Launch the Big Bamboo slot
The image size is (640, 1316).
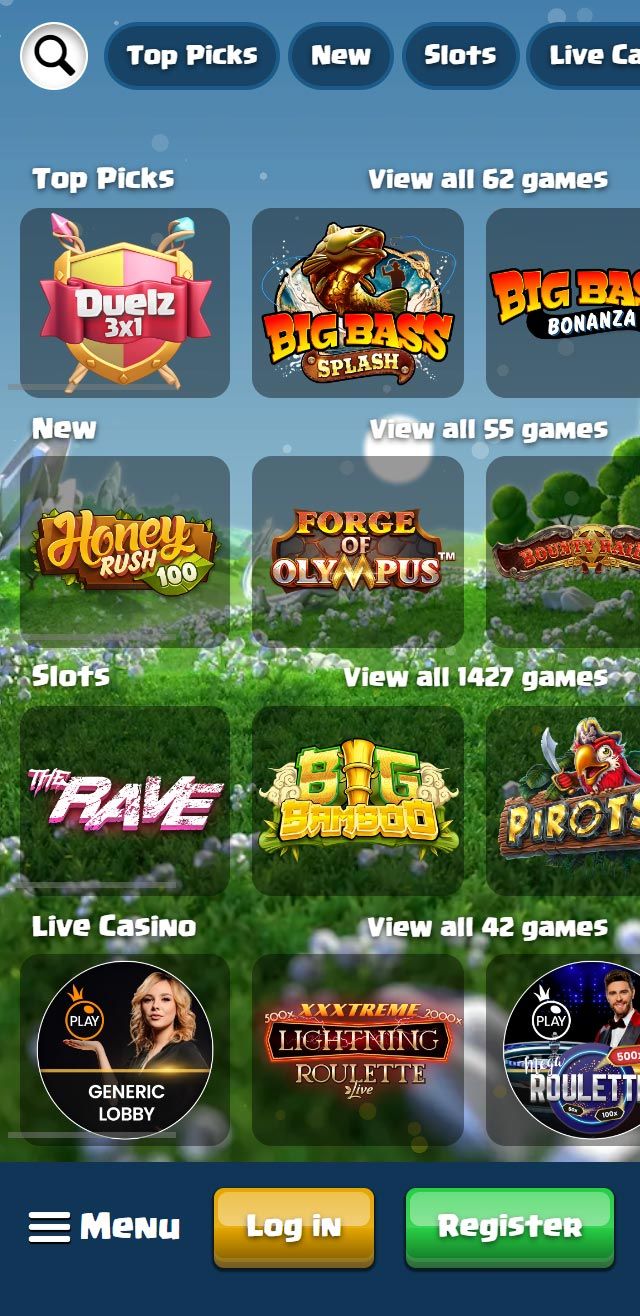coord(357,800)
